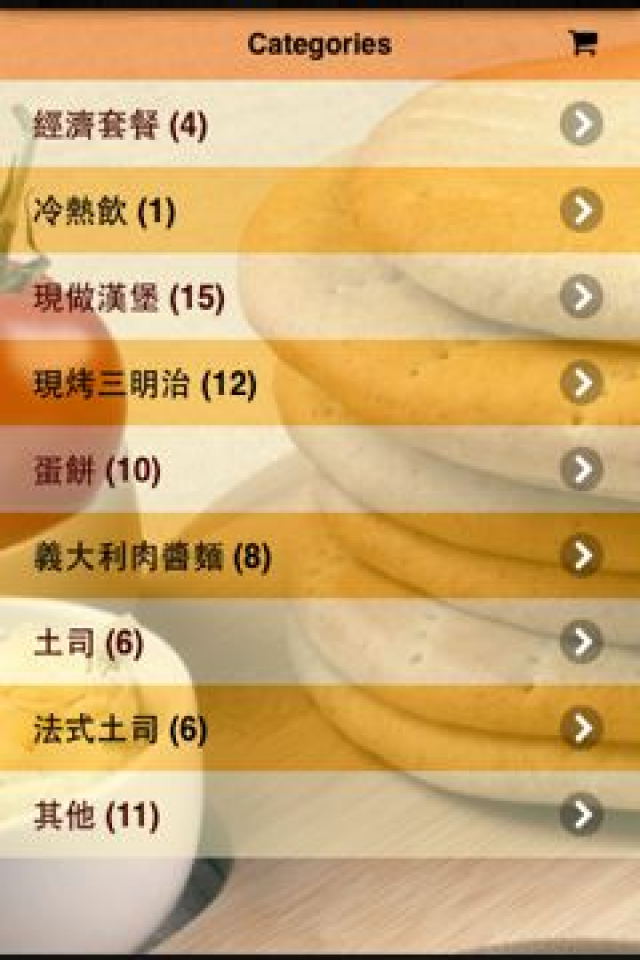Tap the 土司 (6) row

coord(320,642)
